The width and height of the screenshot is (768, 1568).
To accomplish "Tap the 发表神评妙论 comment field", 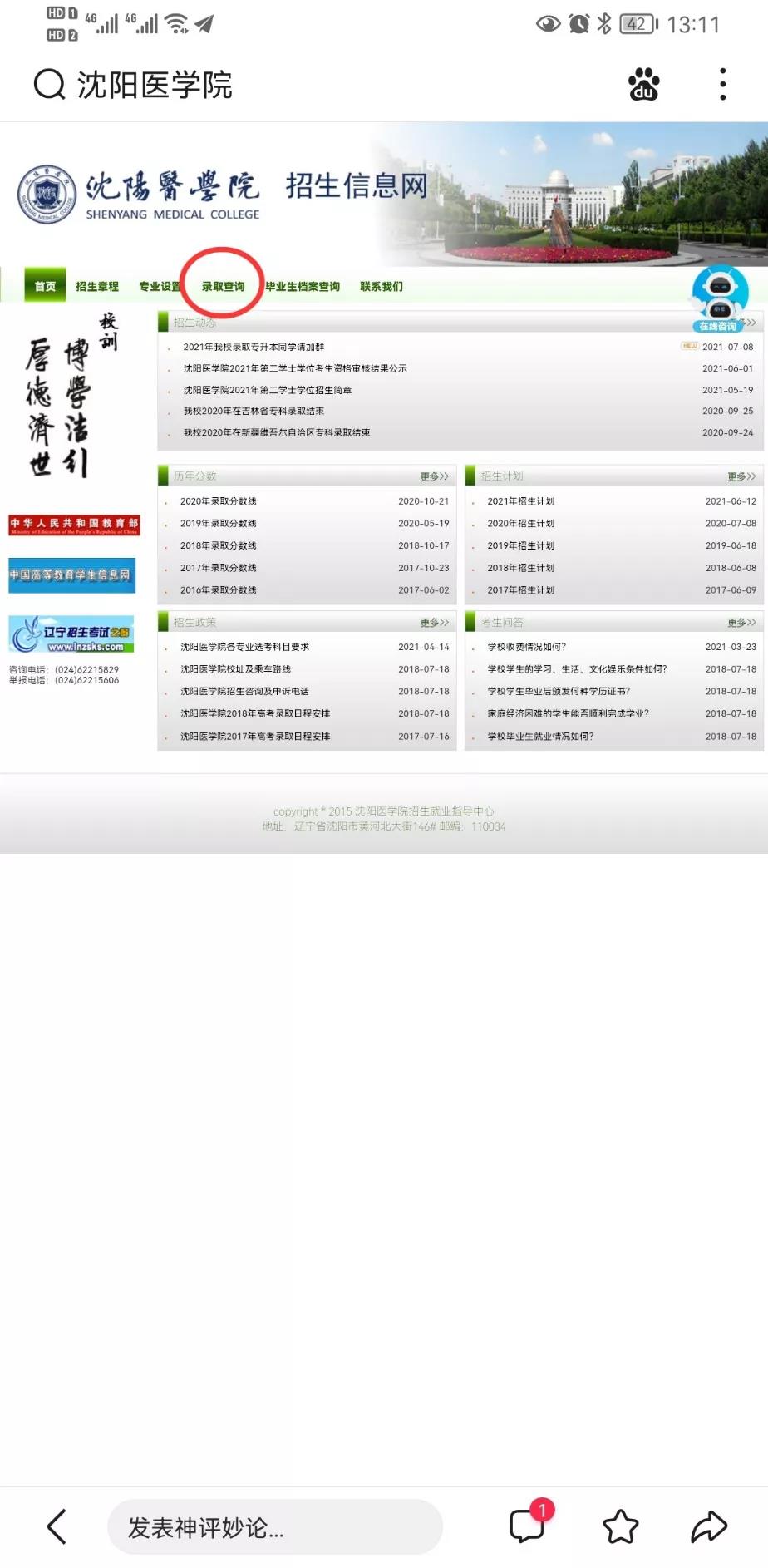I will pyautogui.click(x=274, y=1526).
